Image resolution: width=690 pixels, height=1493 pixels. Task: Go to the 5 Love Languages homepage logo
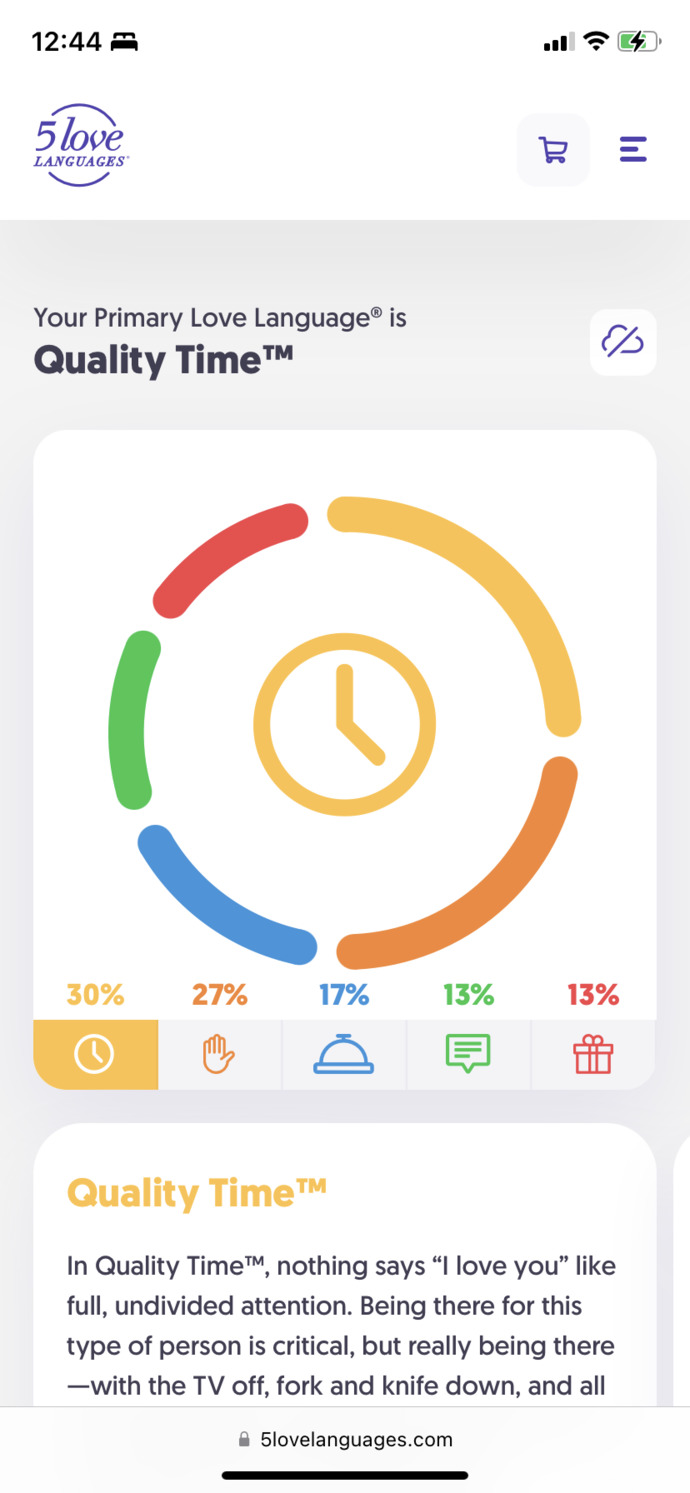point(80,145)
